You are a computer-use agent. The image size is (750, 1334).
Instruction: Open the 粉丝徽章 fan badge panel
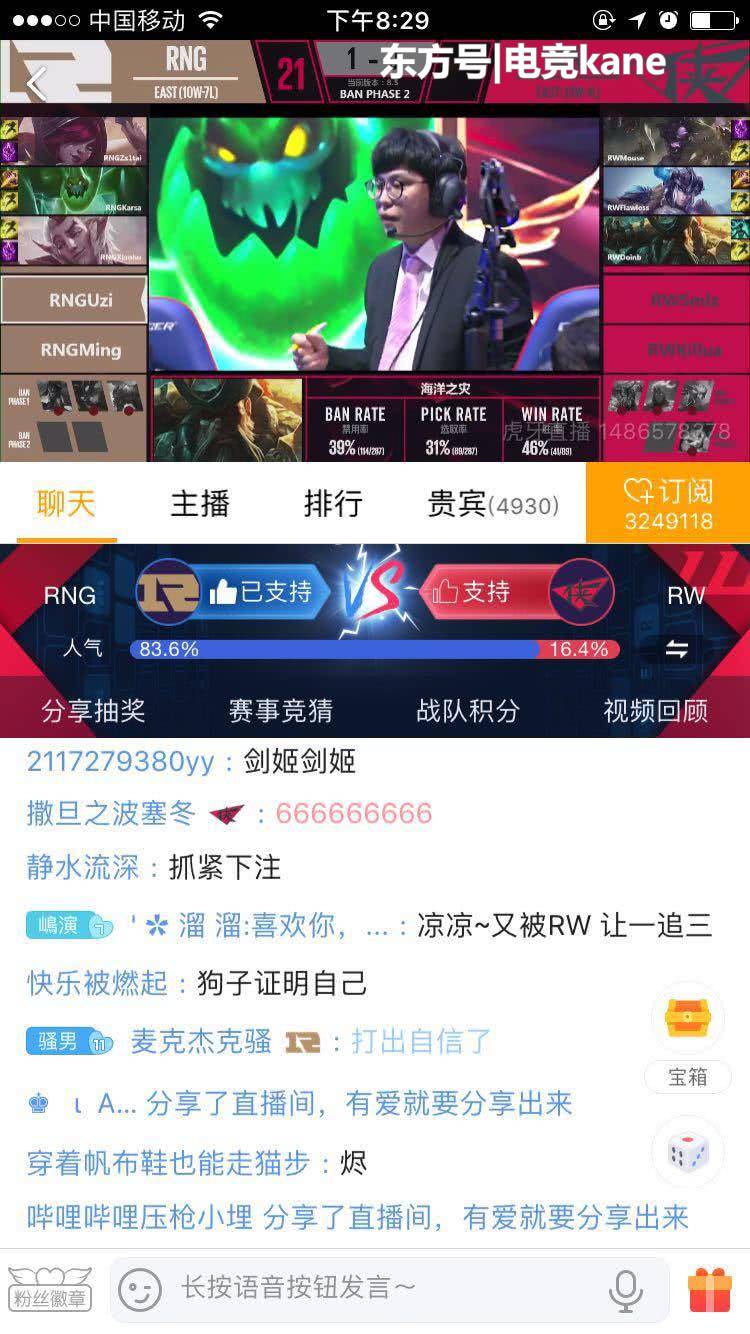click(47, 1290)
